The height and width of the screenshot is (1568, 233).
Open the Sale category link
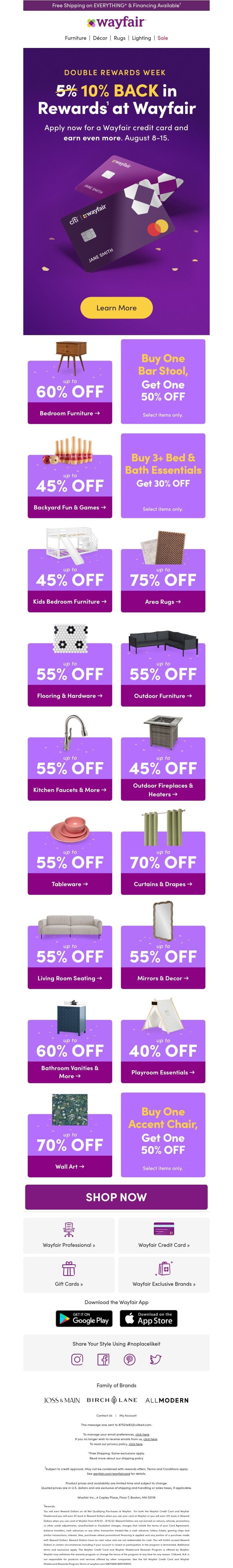point(163,38)
